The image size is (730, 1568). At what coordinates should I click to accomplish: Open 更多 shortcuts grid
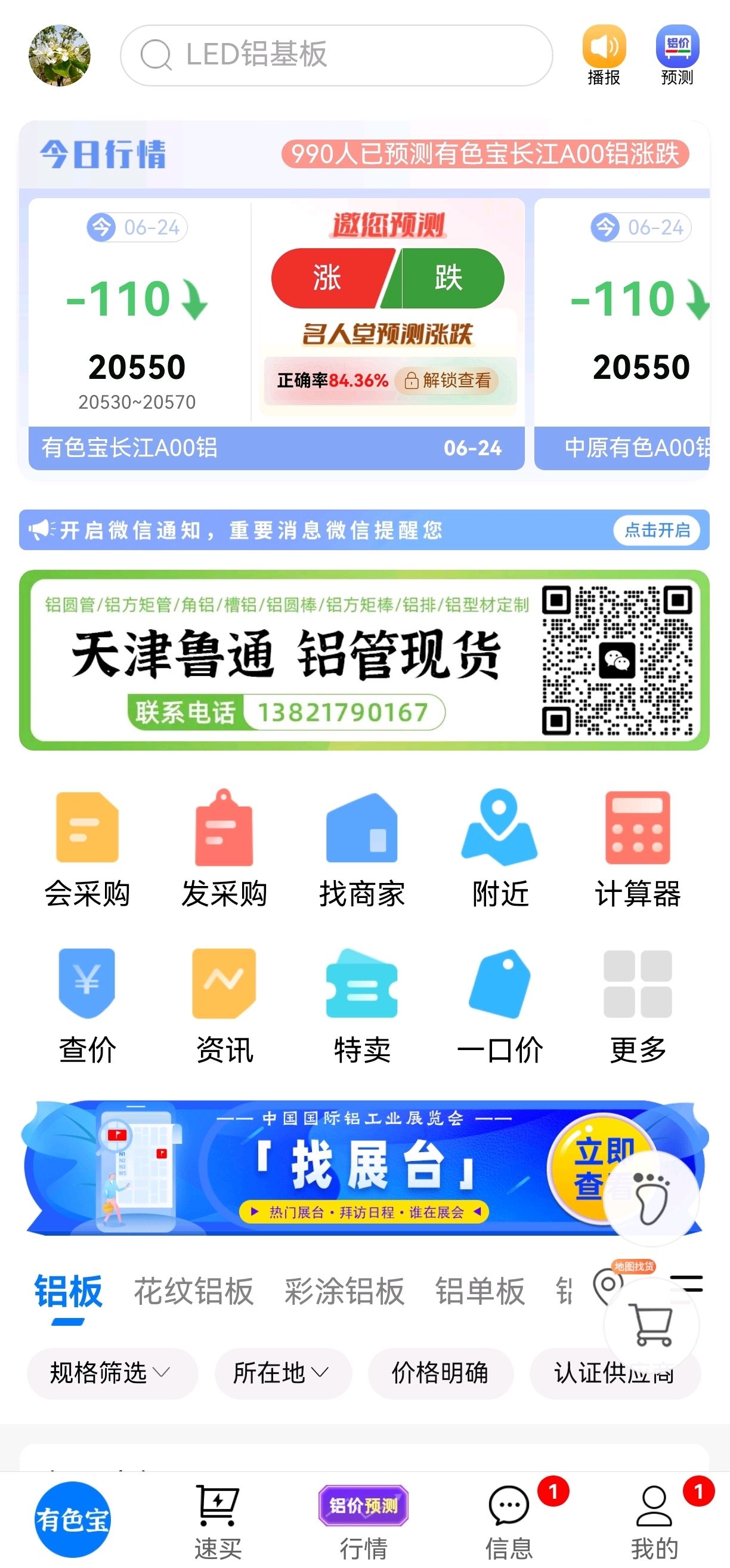(x=638, y=1005)
